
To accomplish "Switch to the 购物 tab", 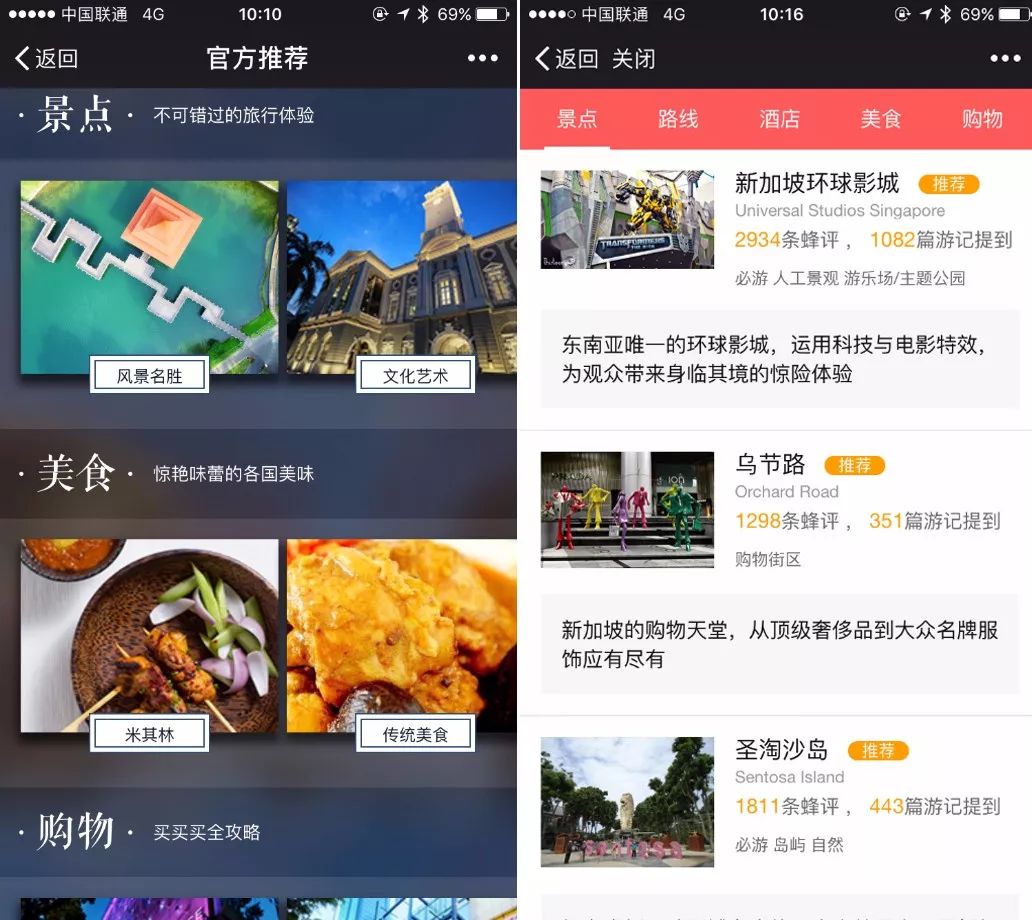I will coord(982,119).
